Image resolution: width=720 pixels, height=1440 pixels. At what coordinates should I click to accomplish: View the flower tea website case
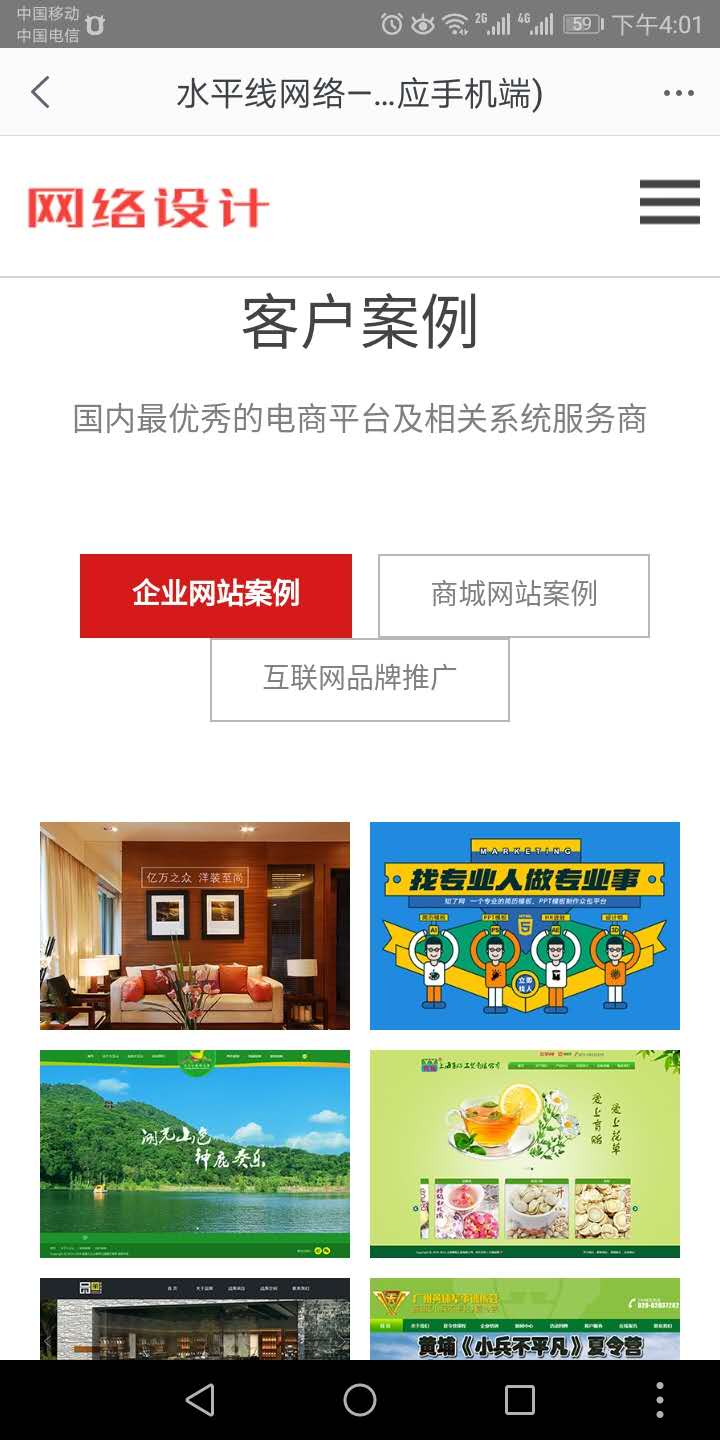(x=525, y=1153)
